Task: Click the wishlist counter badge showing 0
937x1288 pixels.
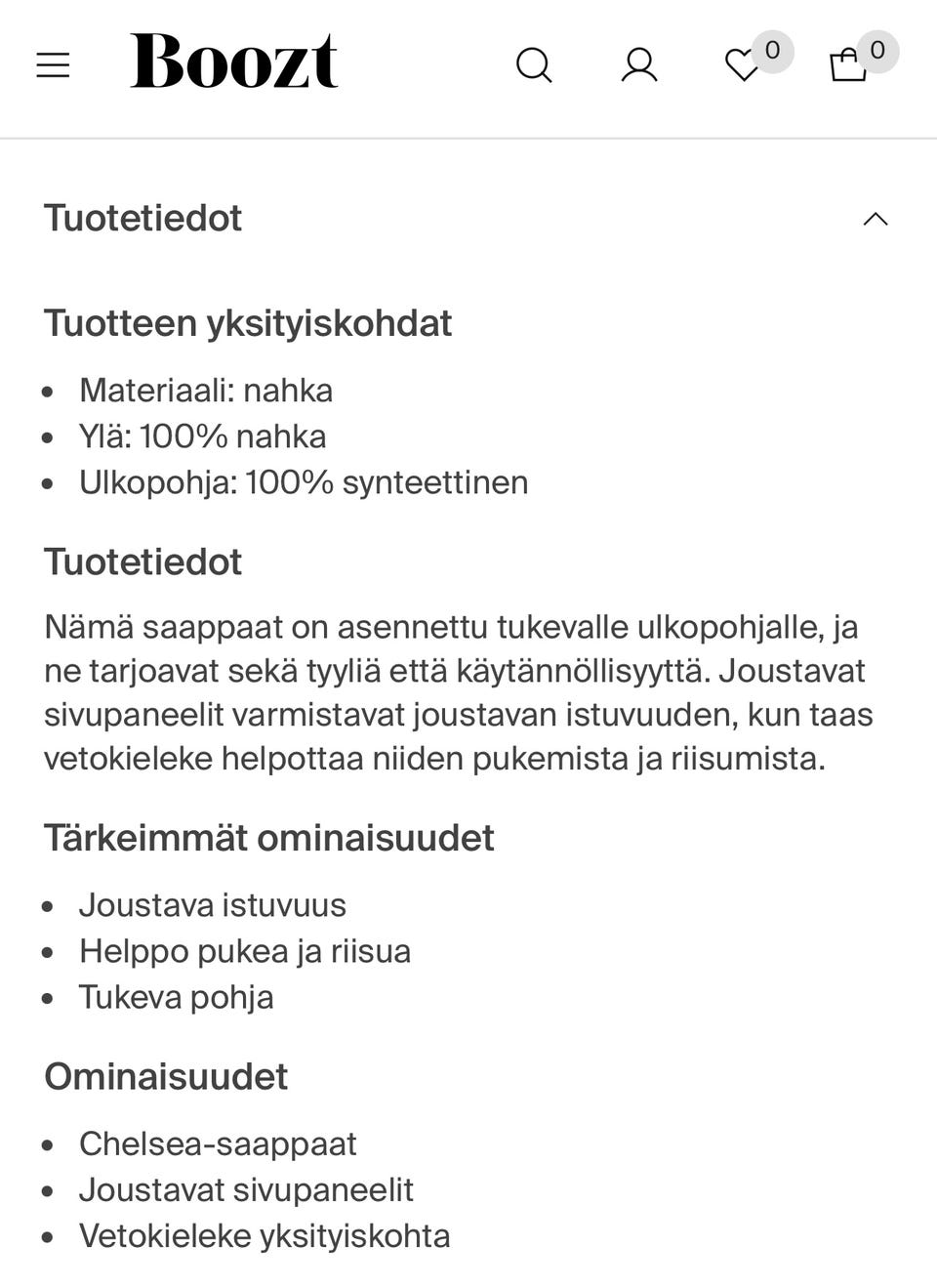Action: [x=770, y=53]
